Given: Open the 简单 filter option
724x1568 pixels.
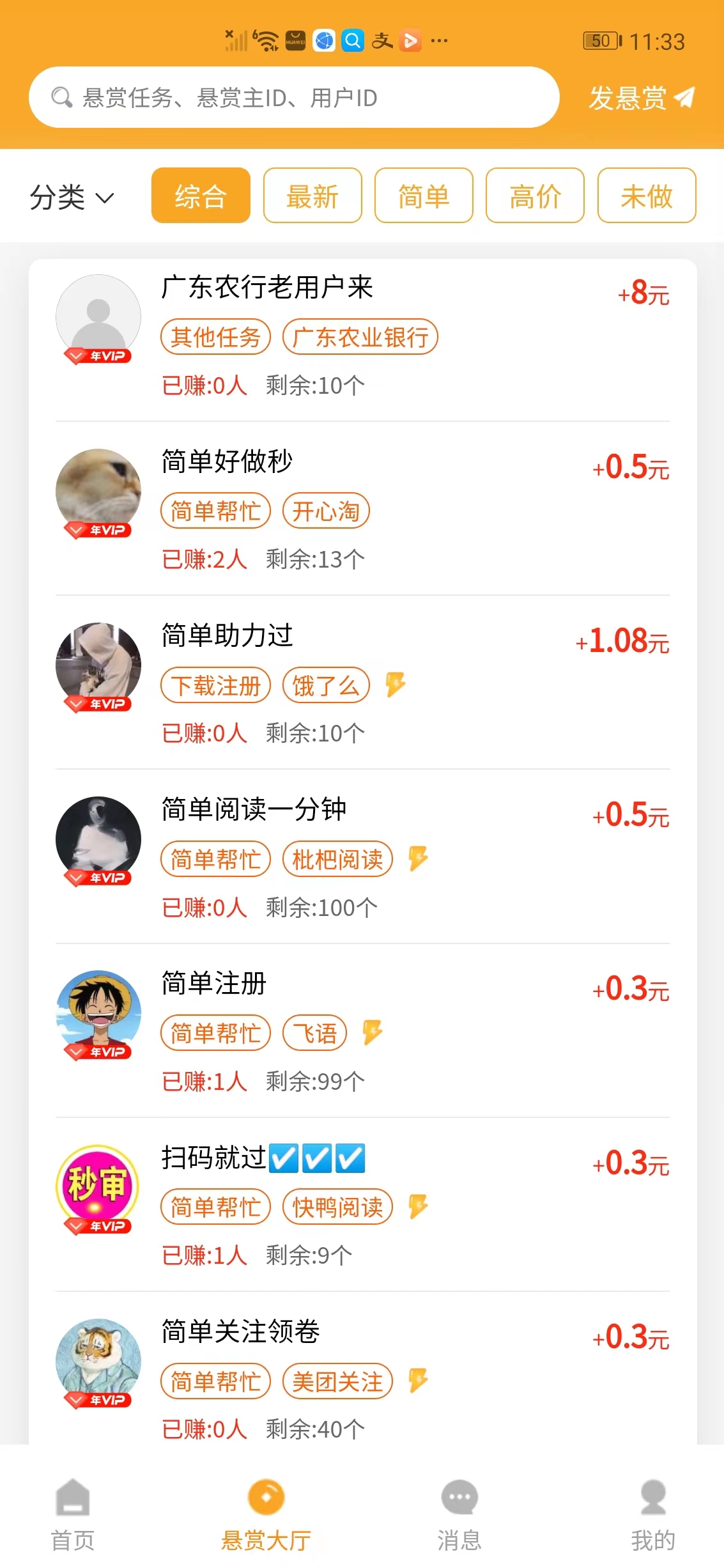Looking at the screenshot, I should pos(424,196).
